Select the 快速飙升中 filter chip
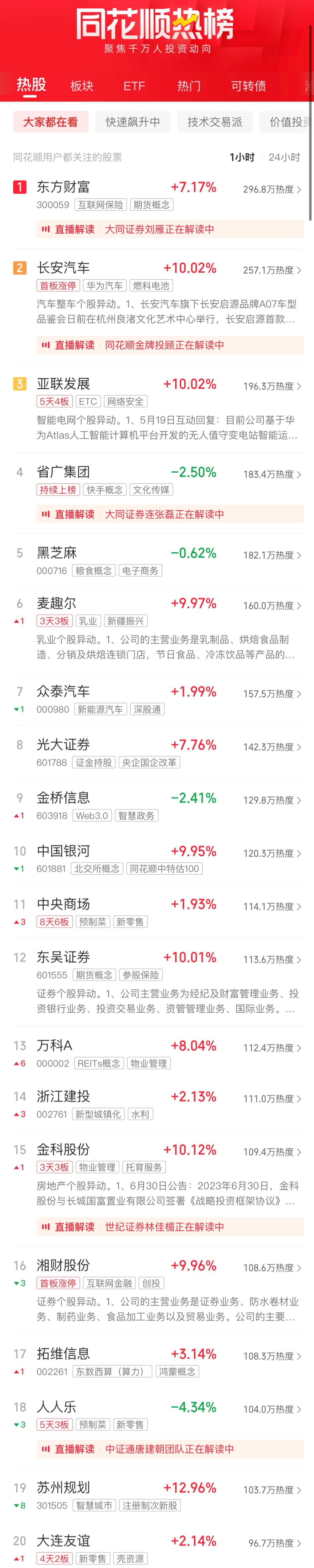The width and height of the screenshot is (314, 1568). tap(133, 122)
